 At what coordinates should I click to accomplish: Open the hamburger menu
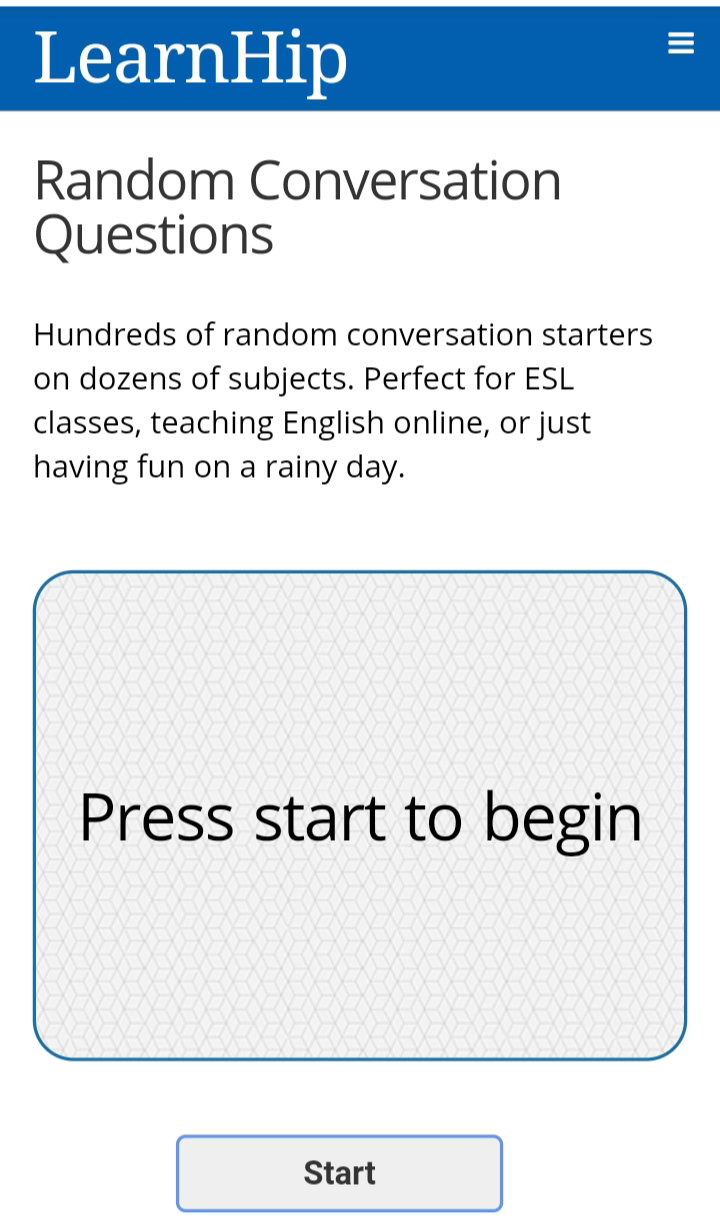681,43
